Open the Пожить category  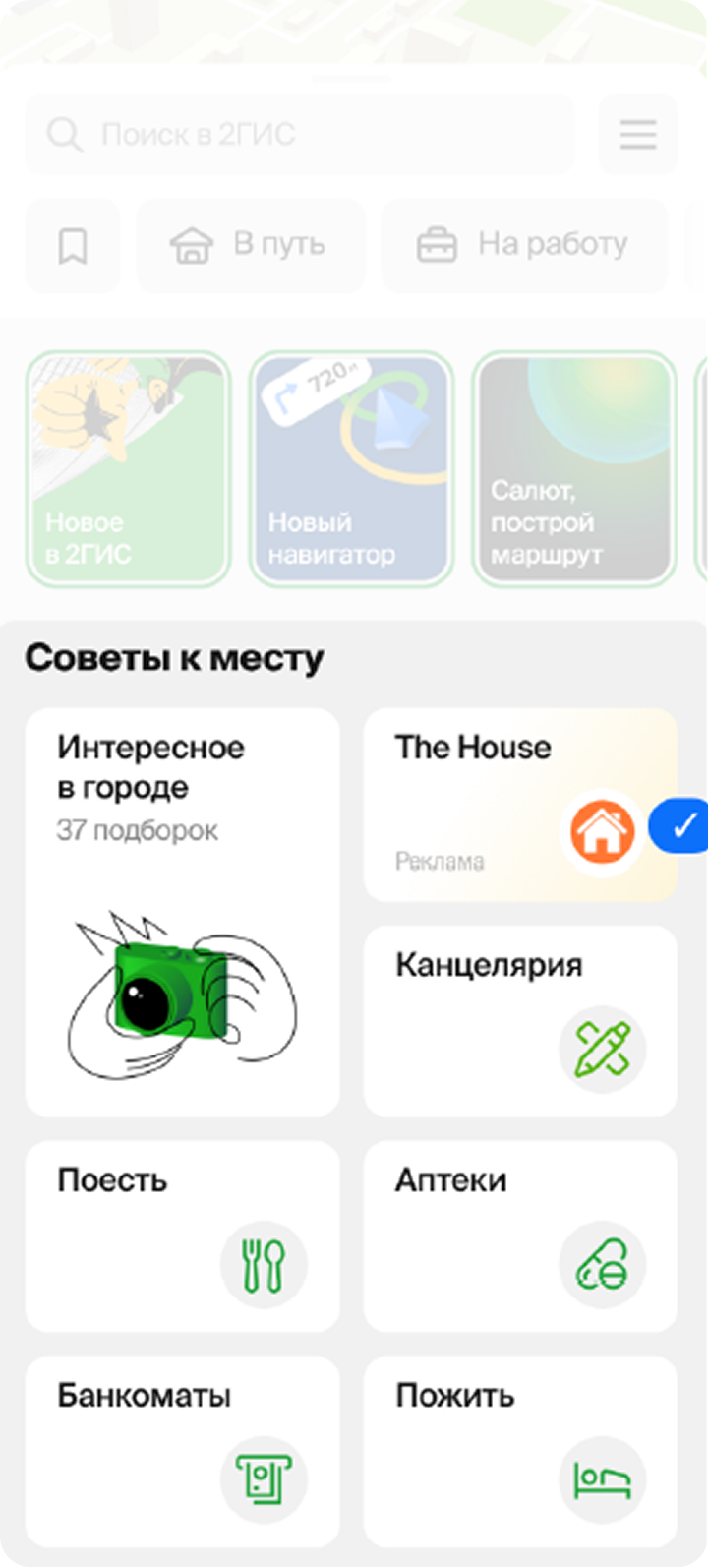pyautogui.click(x=520, y=1451)
